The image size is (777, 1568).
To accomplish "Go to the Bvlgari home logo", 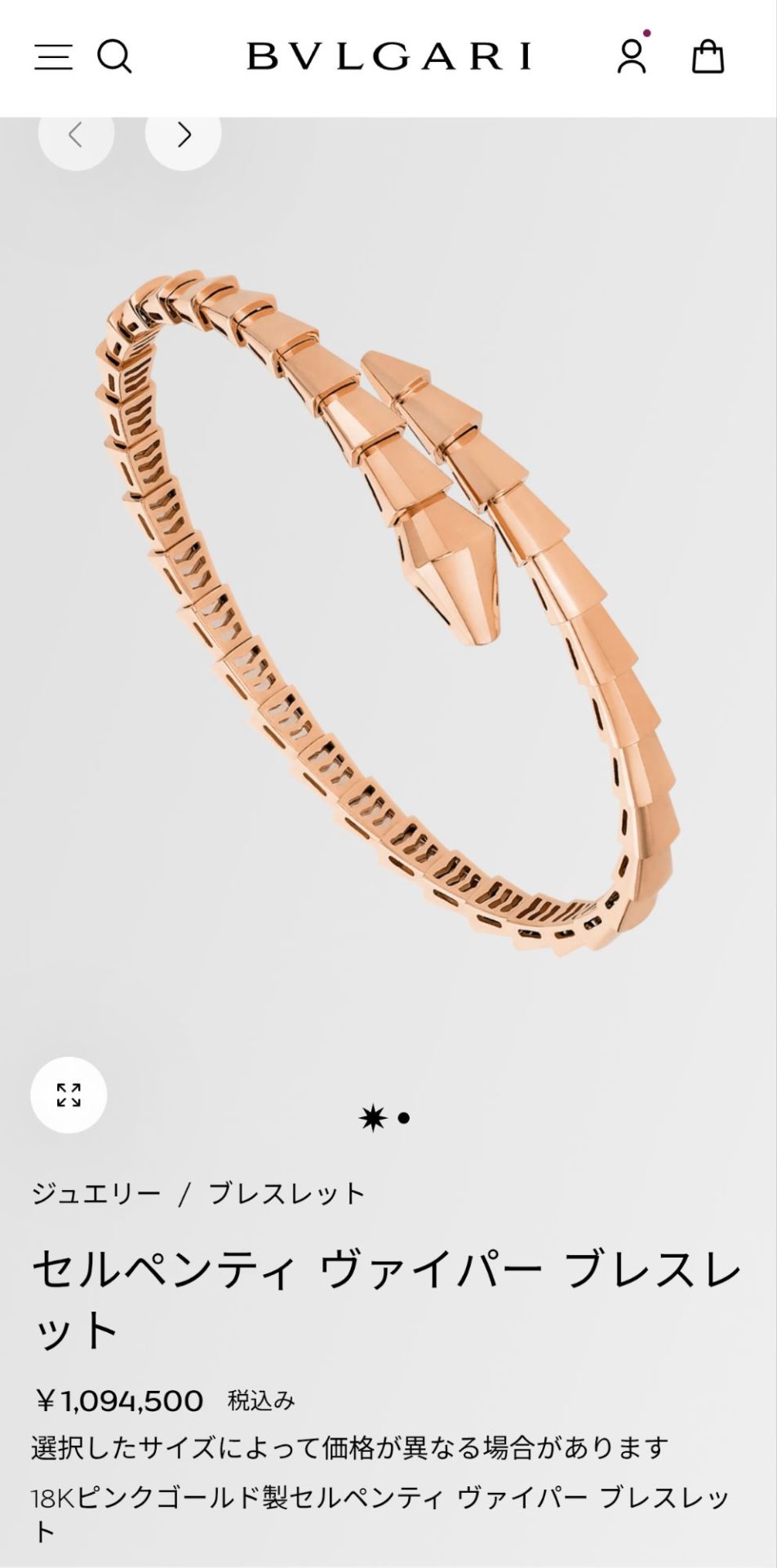I will tap(388, 56).
